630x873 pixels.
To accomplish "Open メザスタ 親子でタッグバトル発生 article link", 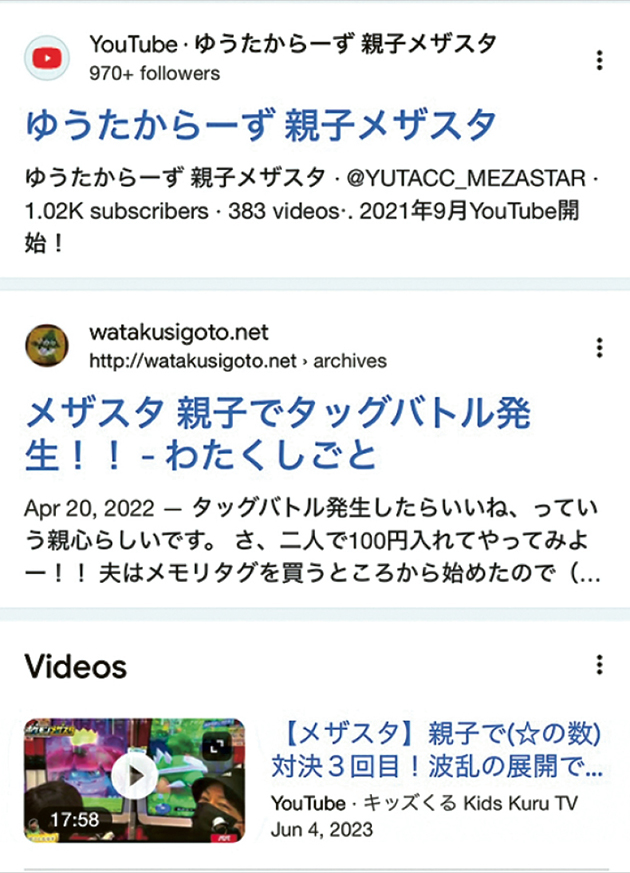I will pos(278,433).
